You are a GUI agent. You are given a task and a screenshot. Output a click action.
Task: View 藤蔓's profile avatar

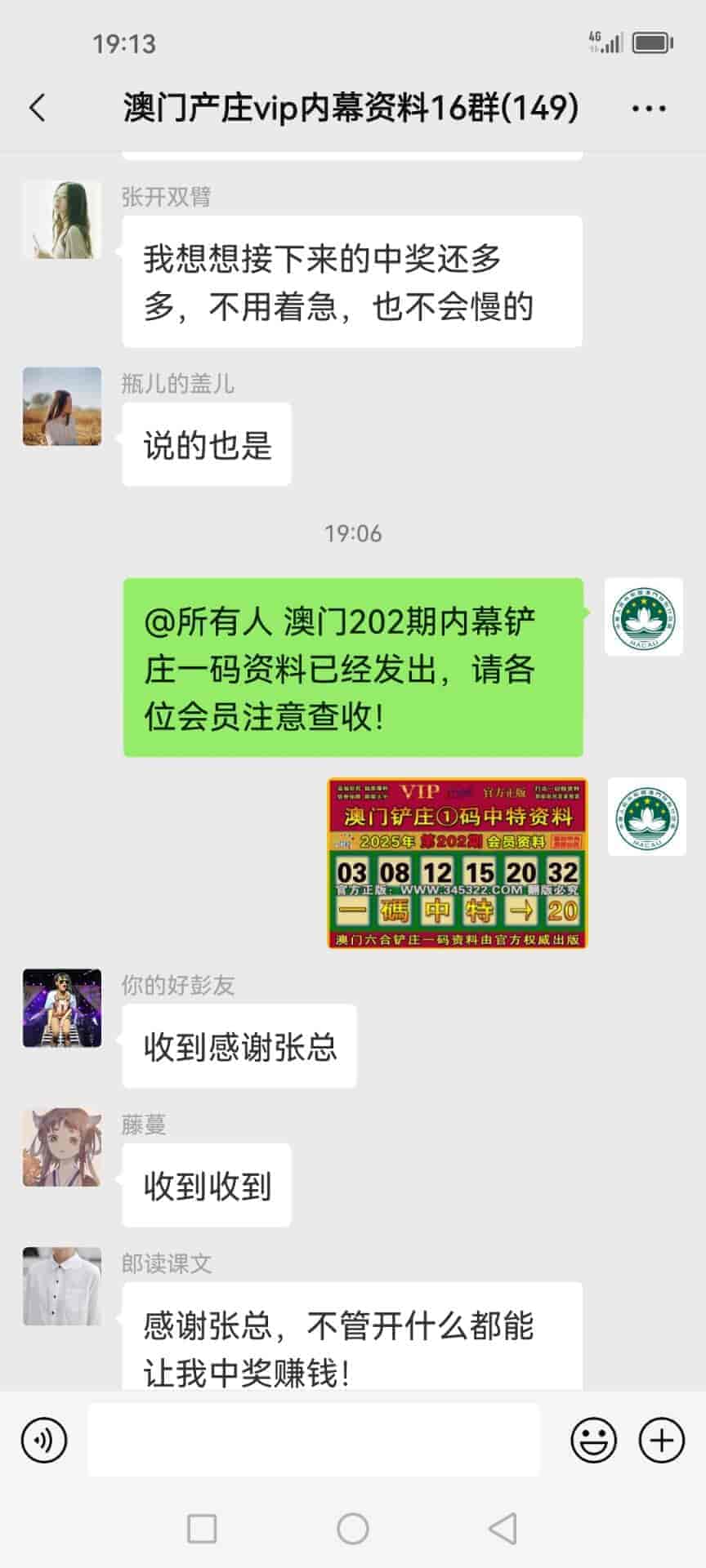coord(62,1147)
